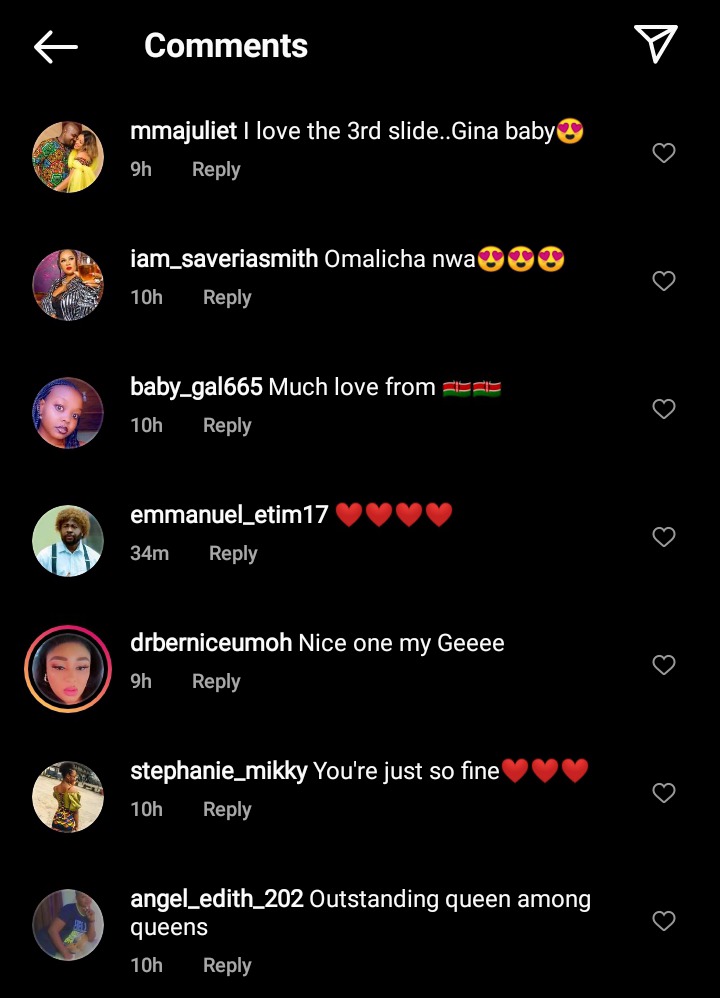Like mmajuliet's comment
The width and height of the screenshot is (720, 998).
coord(664,153)
